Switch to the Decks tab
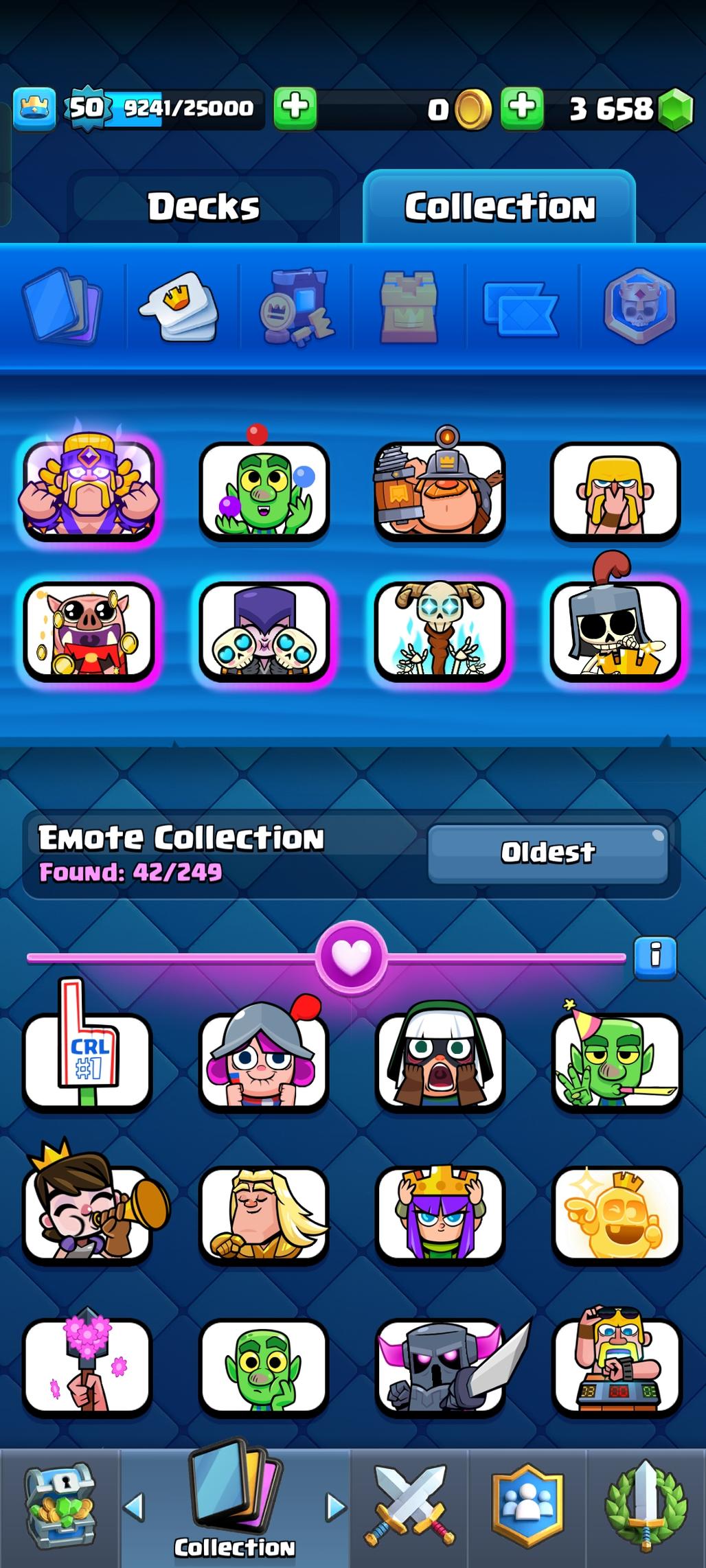The height and width of the screenshot is (1568, 706). click(203, 206)
